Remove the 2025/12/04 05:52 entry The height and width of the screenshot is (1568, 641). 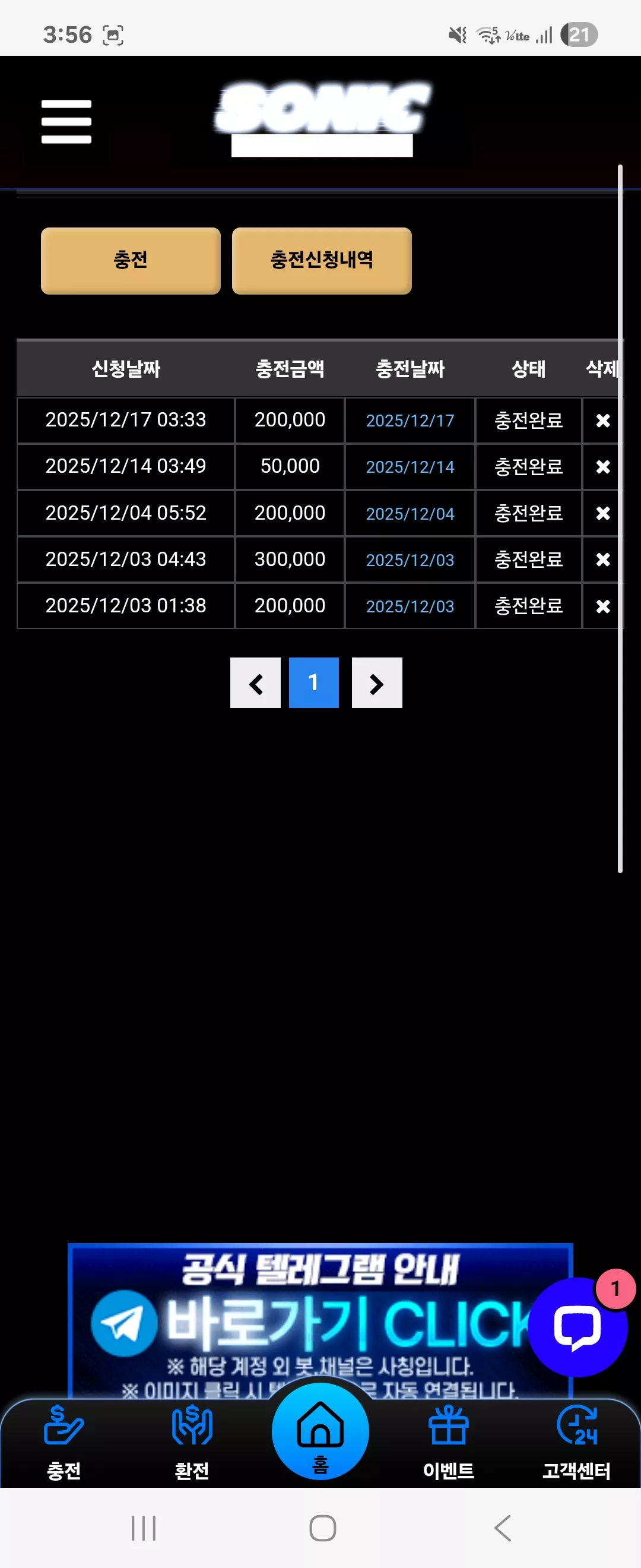[x=602, y=513]
